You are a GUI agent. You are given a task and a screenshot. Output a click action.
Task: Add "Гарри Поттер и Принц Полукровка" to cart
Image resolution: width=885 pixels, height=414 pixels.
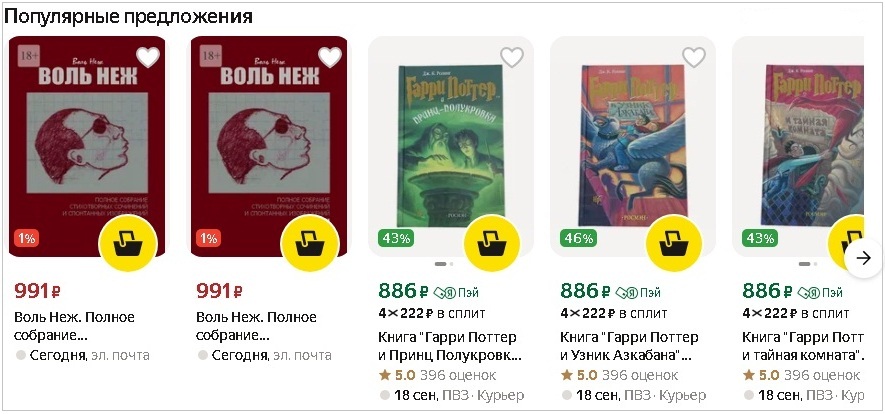tap(490, 243)
